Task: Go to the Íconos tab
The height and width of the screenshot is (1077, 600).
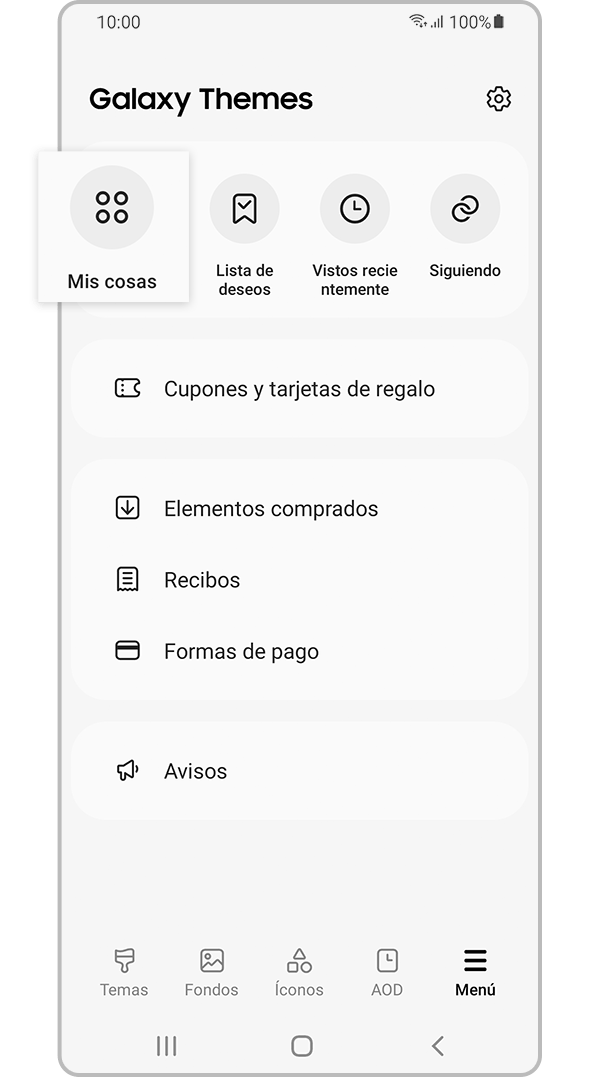Action: point(299,972)
